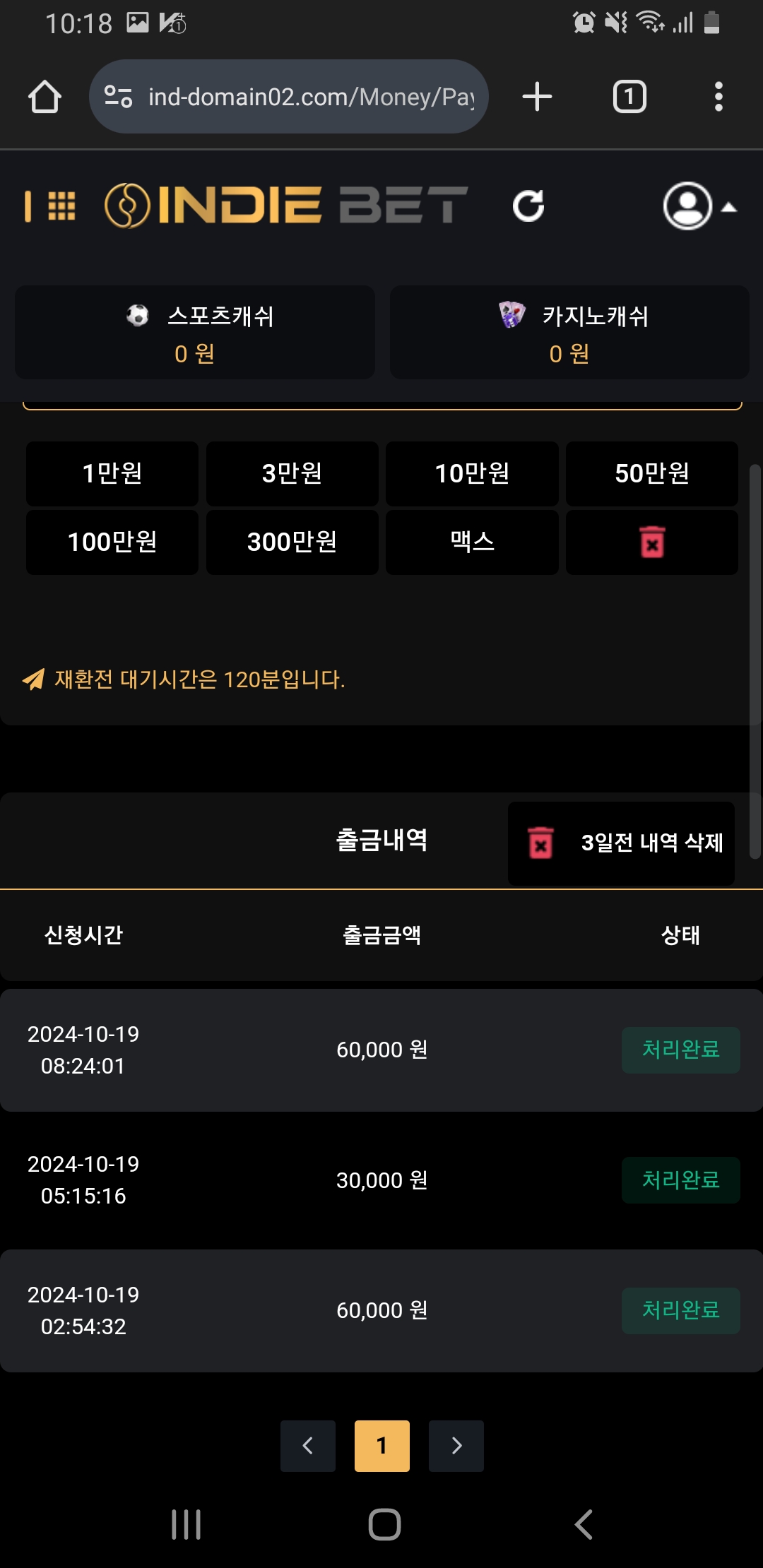Add 300만원 to the amount
763x1568 pixels.
pos(292,542)
